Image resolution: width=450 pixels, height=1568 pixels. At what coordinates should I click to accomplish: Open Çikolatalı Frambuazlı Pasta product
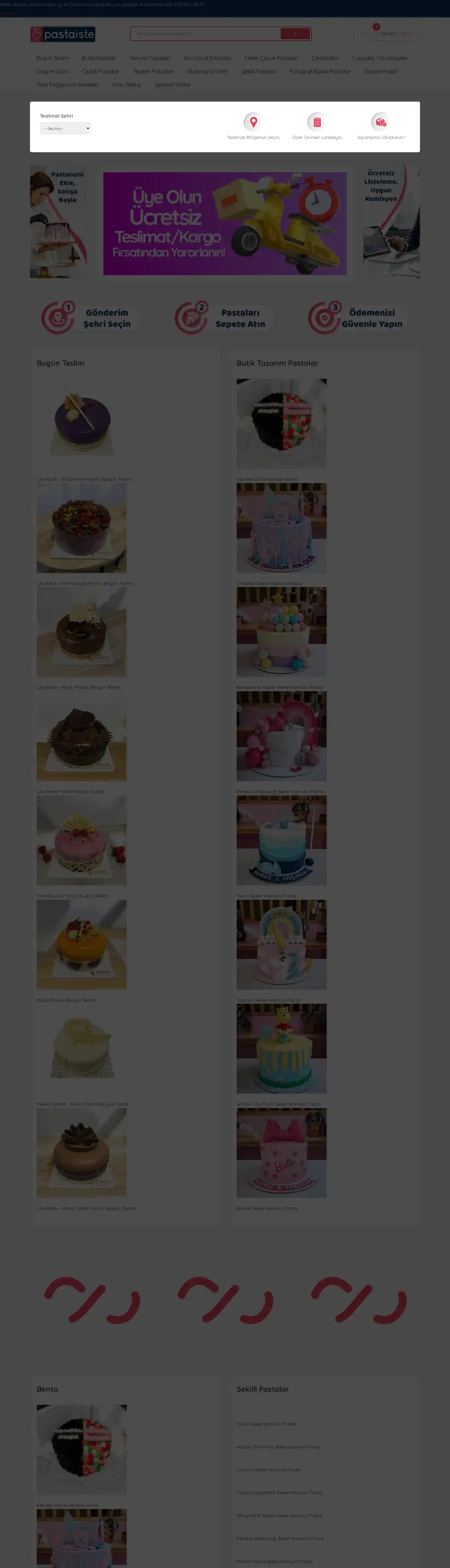[x=82, y=528]
